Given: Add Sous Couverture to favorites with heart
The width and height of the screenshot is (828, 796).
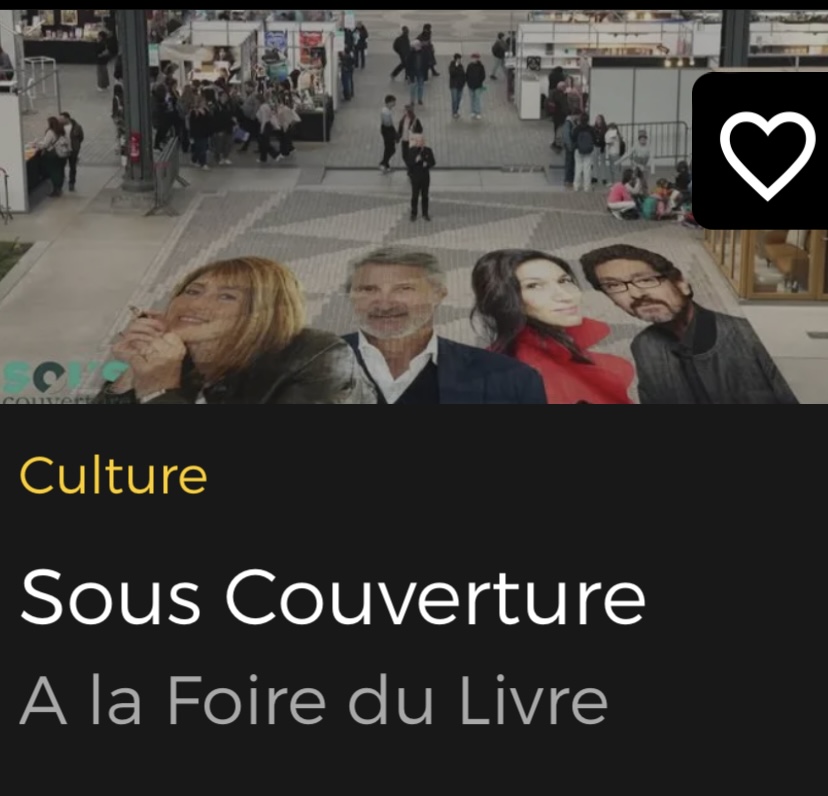Looking at the screenshot, I should (x=767, y=152).
